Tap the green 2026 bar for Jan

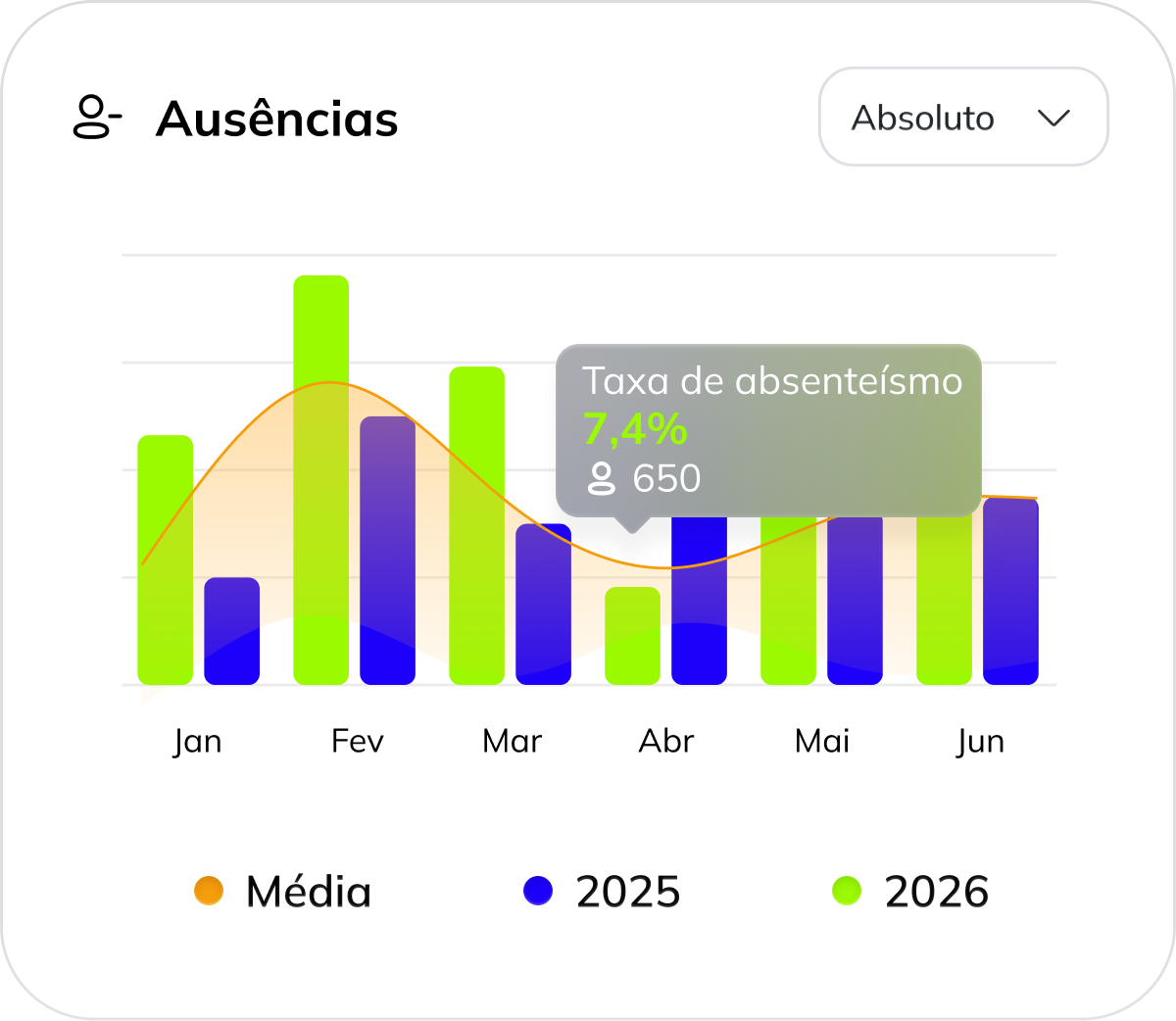[x=165, y=559]
